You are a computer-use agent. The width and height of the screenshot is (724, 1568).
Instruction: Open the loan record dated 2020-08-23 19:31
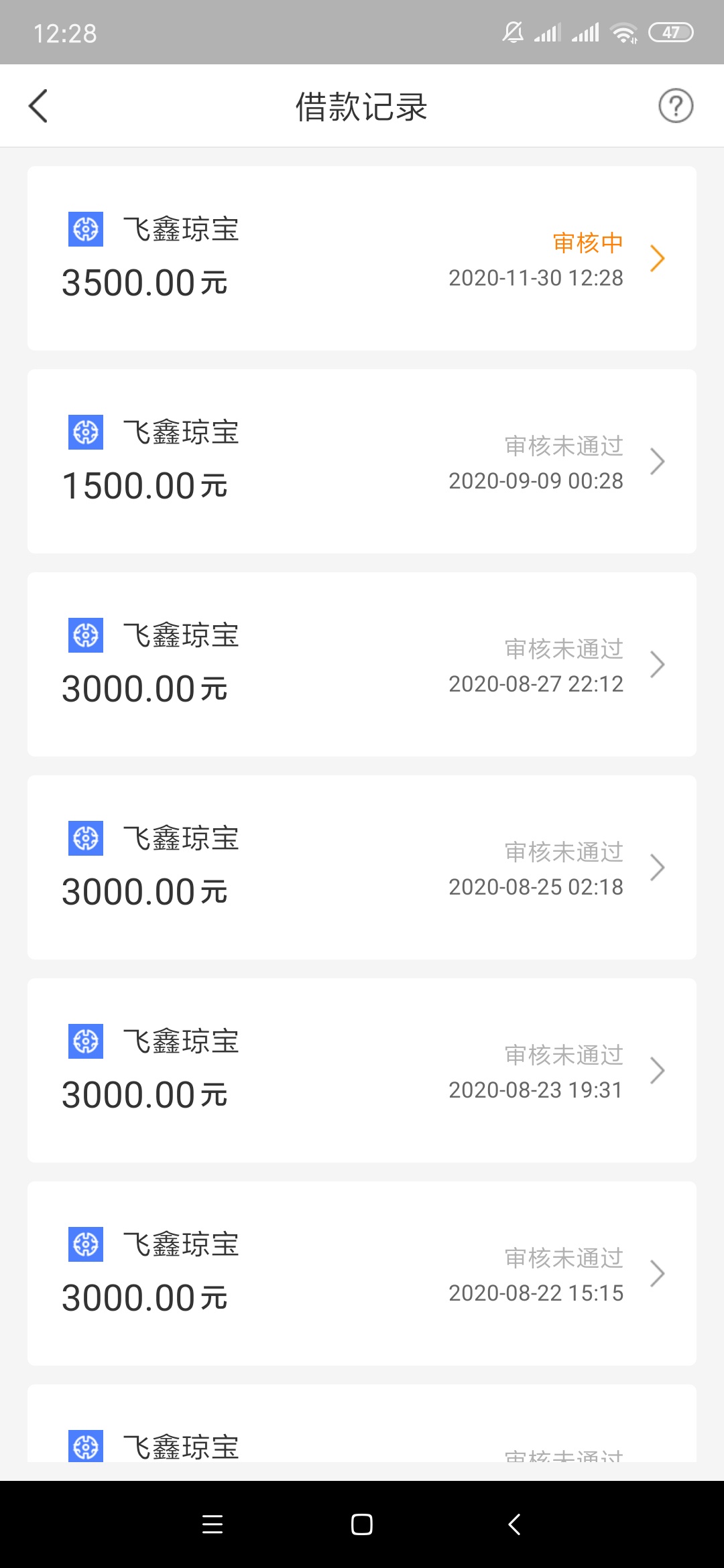tap(362, 1071)
